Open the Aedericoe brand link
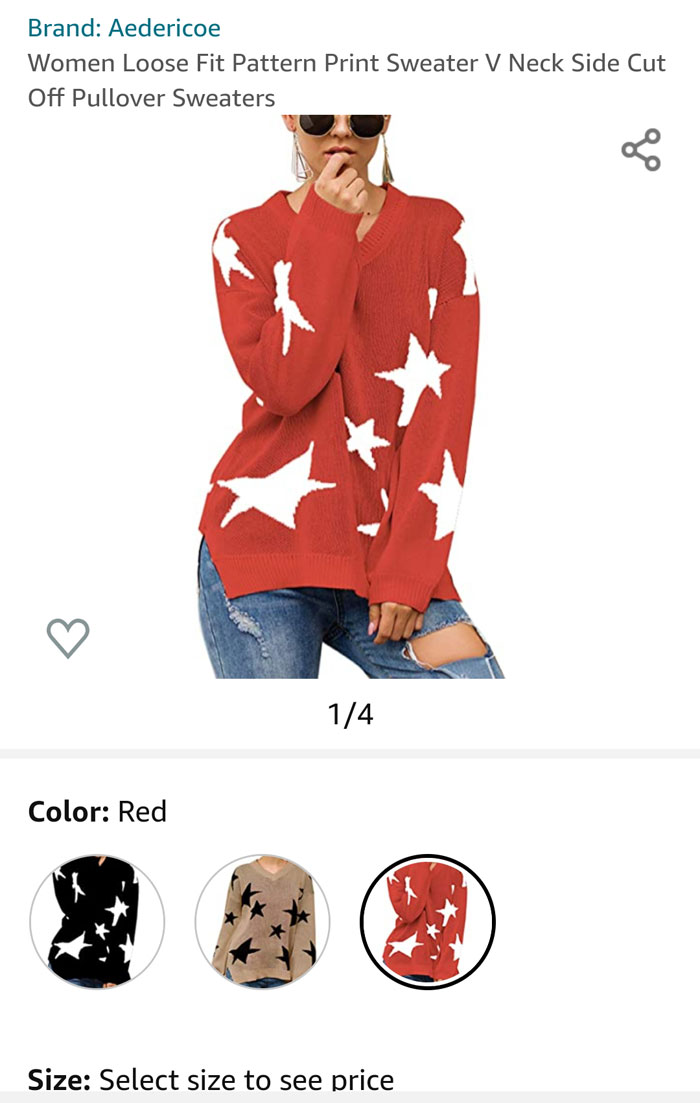This screenshot has height=1103, width=700. tap(124, 28)
